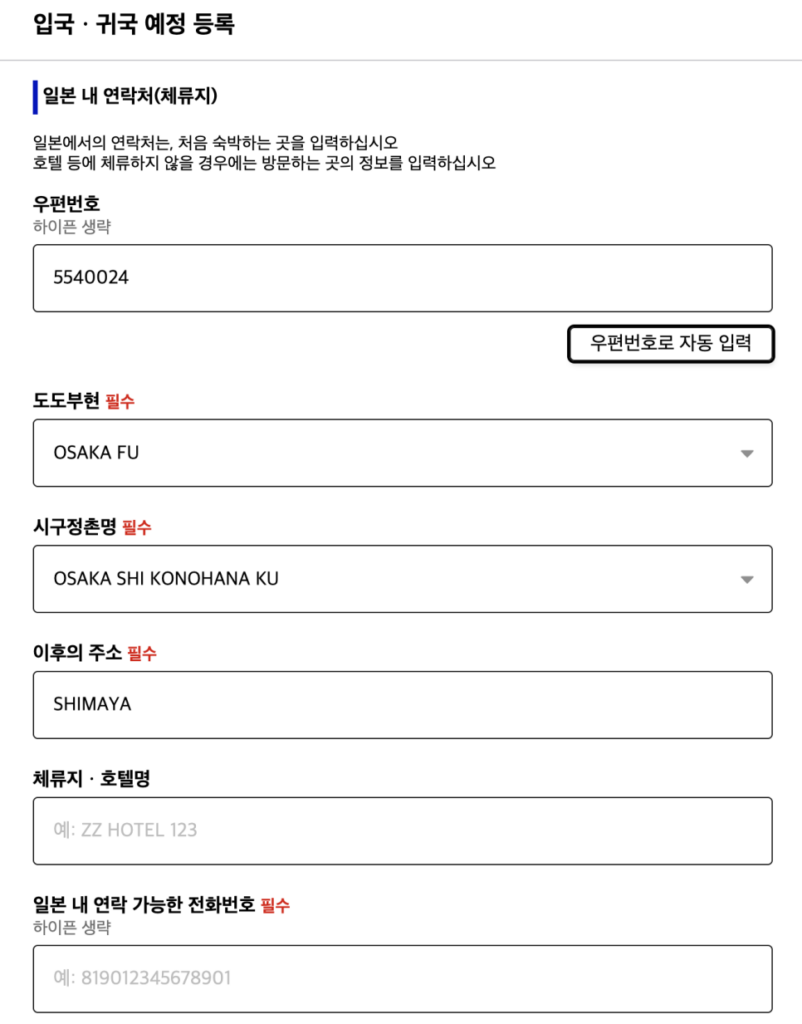Screen dimensions: 802x1024
Task: Focus the 체류지 · 호텔명 input field
Action: pos(402,830)
